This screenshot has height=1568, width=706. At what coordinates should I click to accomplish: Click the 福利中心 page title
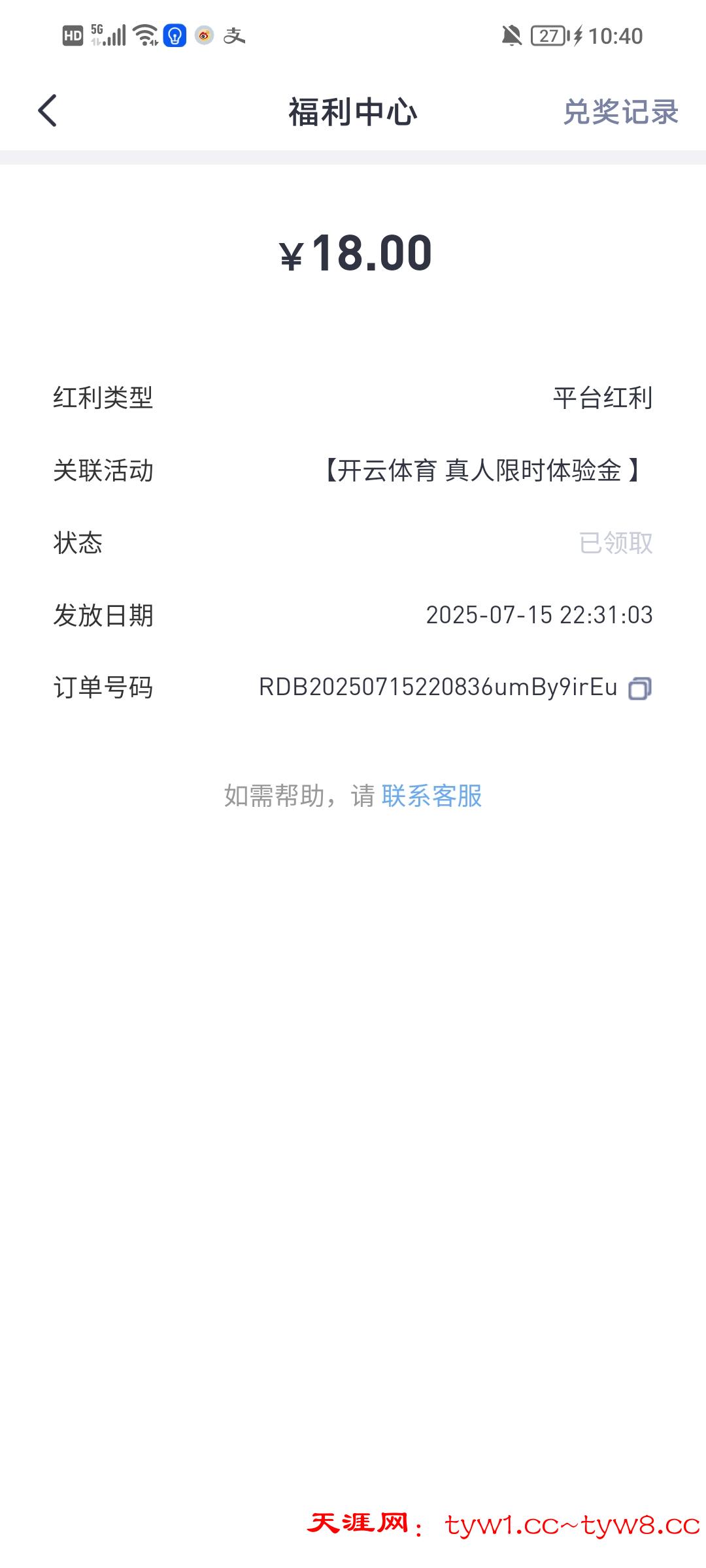point(353,111)
